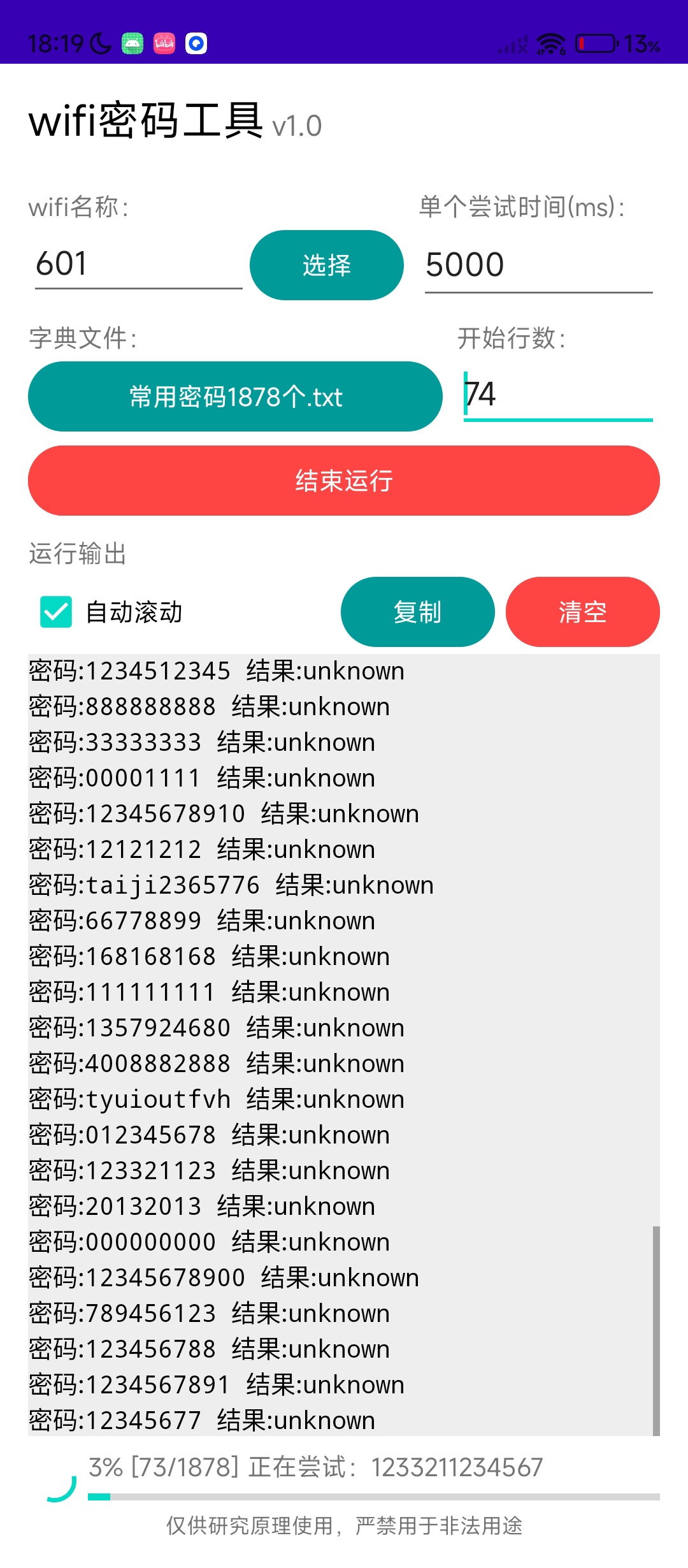Edit the 5000 ms attempt time field
Screen dimensions: 688x1568
[x=538, y=264]
